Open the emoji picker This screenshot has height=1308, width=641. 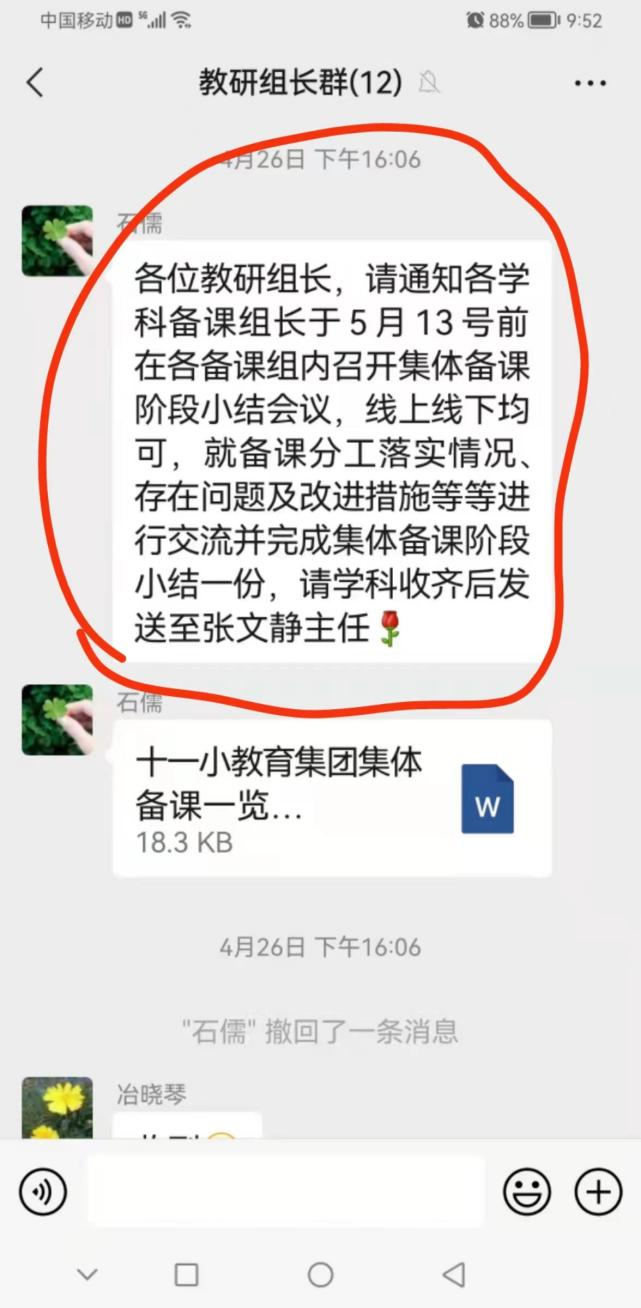(526, 1192)
